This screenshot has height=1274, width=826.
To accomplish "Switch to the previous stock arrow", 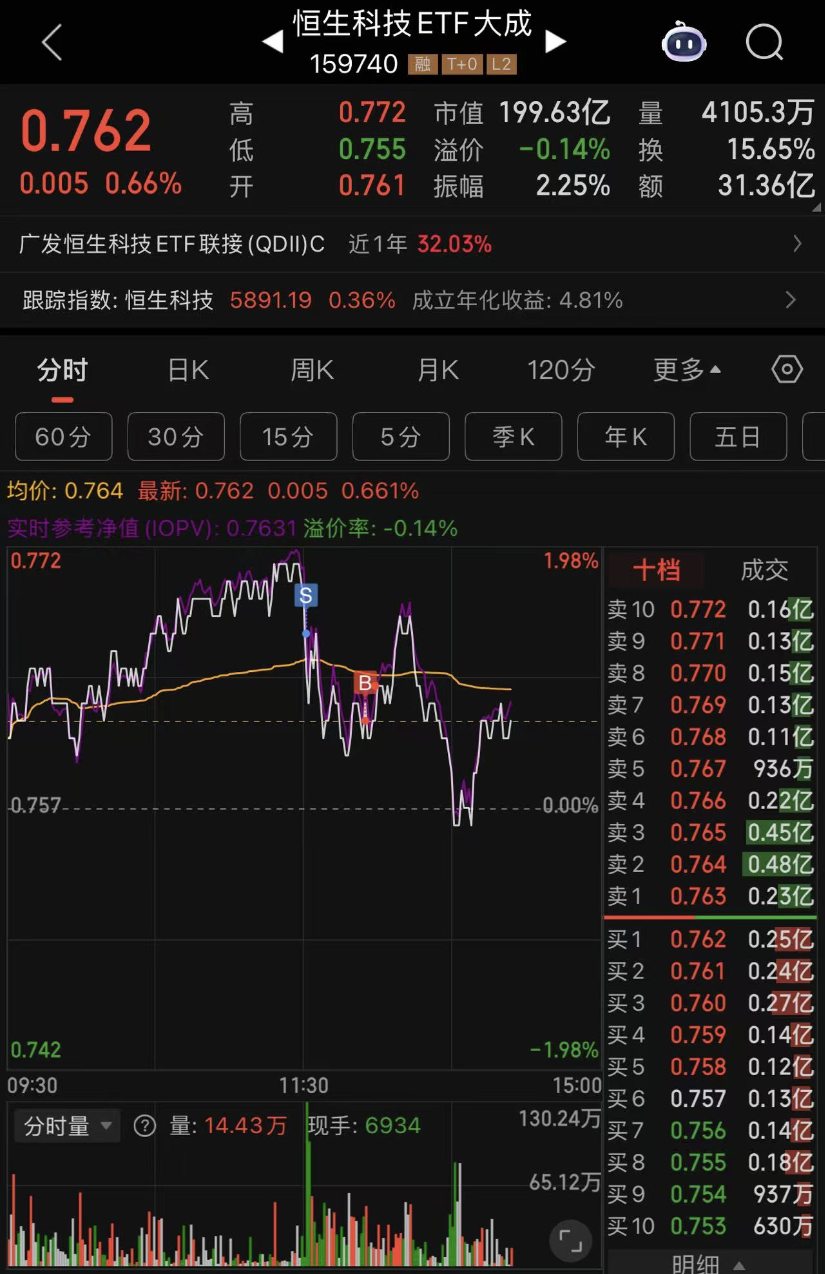I will point(272,42).
